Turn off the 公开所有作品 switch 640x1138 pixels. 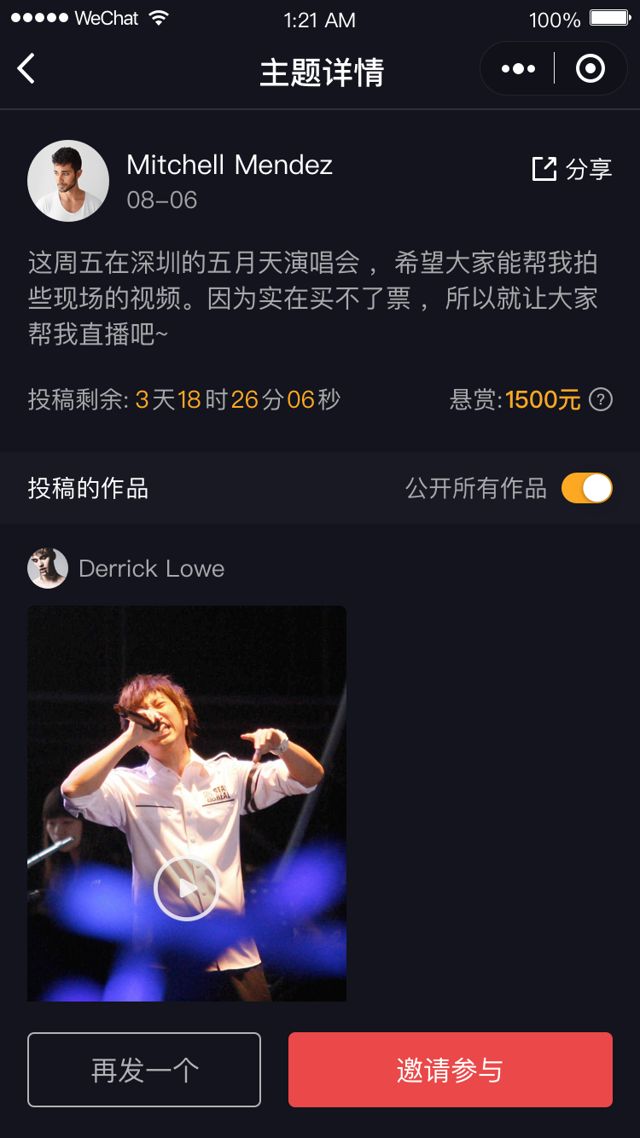pyautogui.click(x=587, y=488)
